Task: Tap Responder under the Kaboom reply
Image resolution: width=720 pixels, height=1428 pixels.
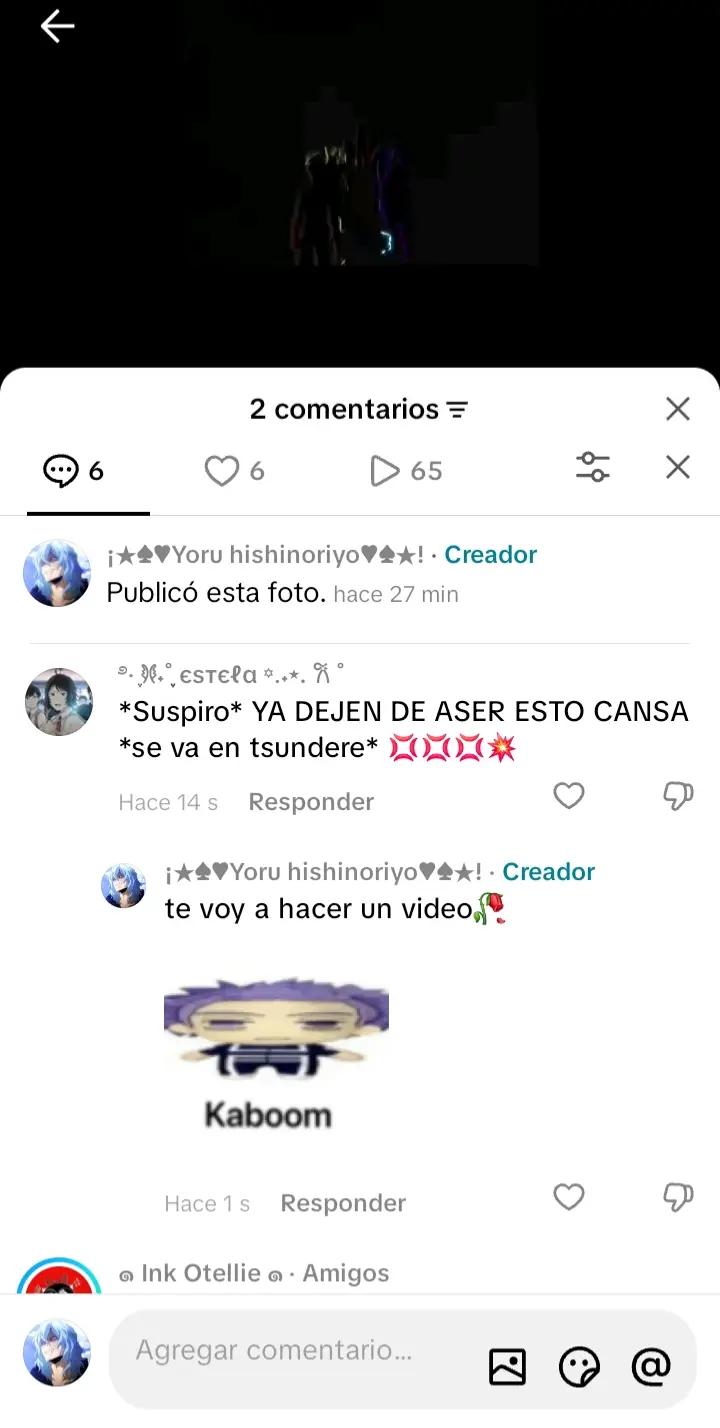Action: (343, 1203)
